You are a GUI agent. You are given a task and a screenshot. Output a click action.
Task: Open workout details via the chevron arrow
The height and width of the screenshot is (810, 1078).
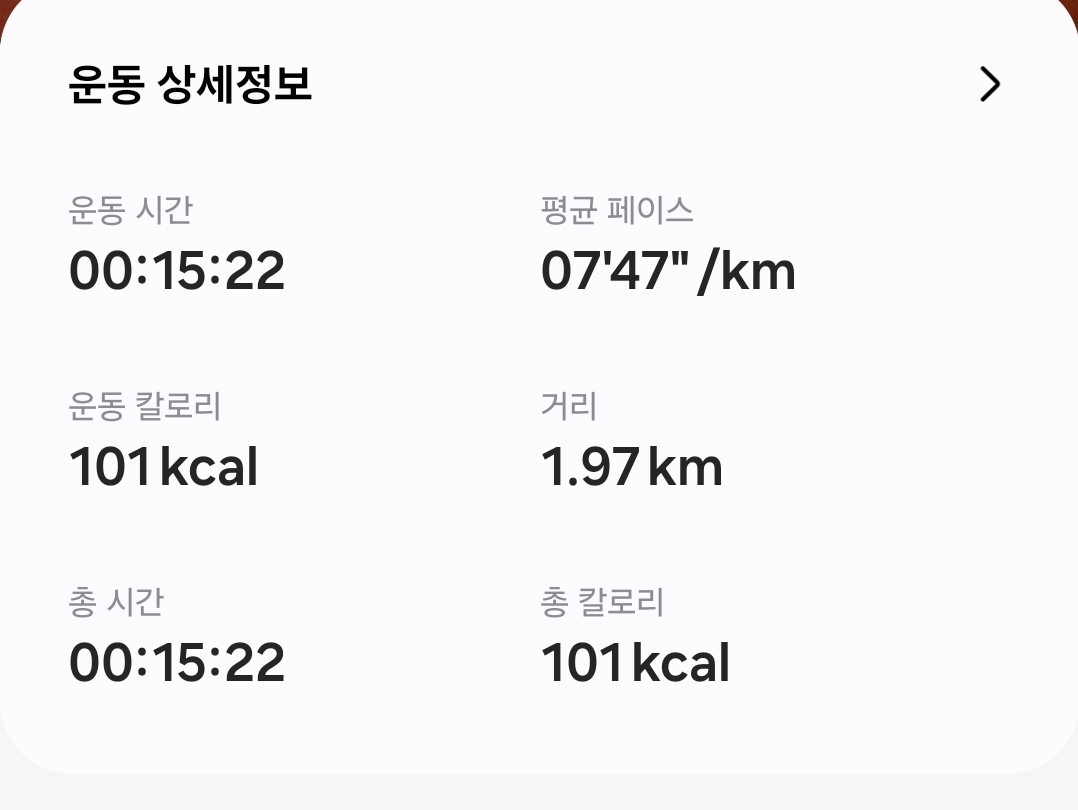click(989, 85)
